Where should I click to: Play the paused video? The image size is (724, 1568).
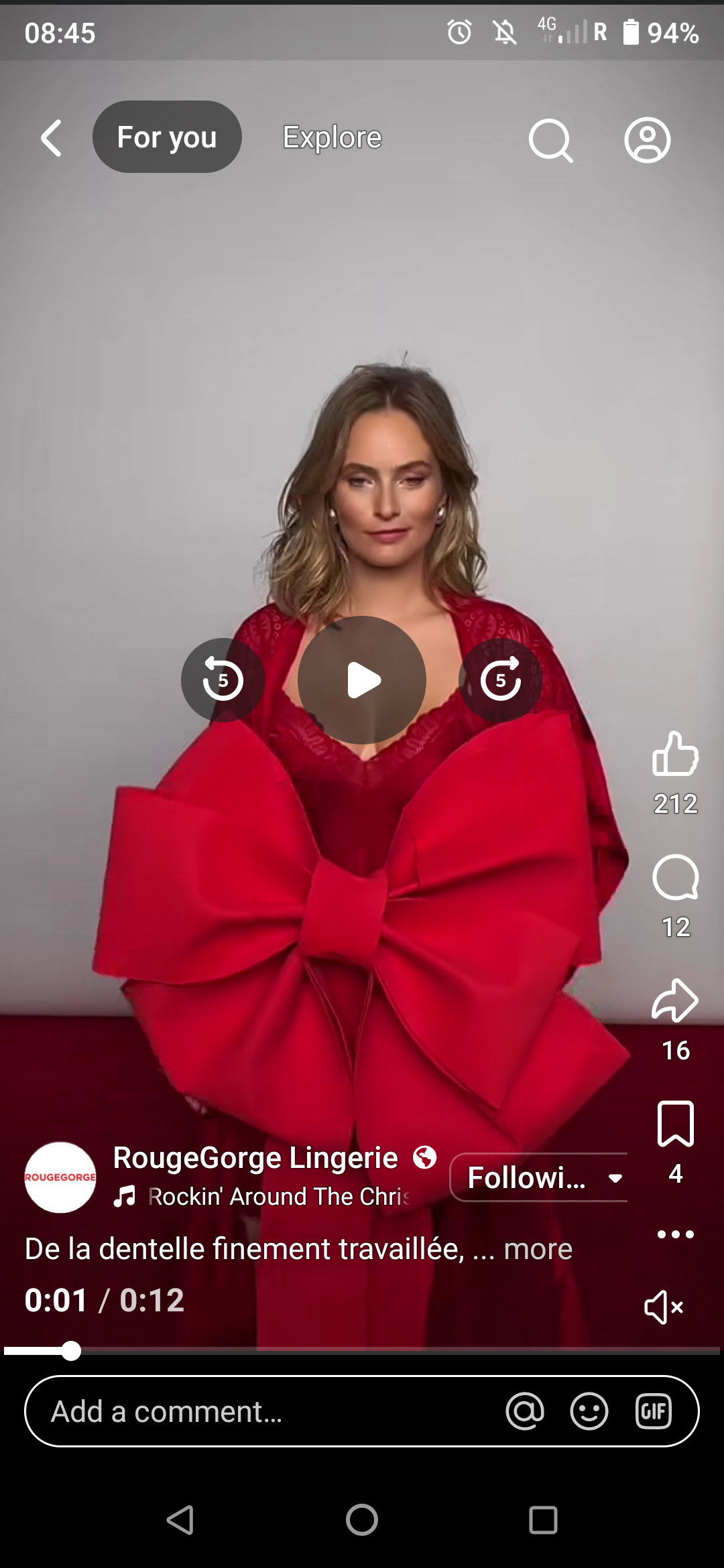point(362,679)
